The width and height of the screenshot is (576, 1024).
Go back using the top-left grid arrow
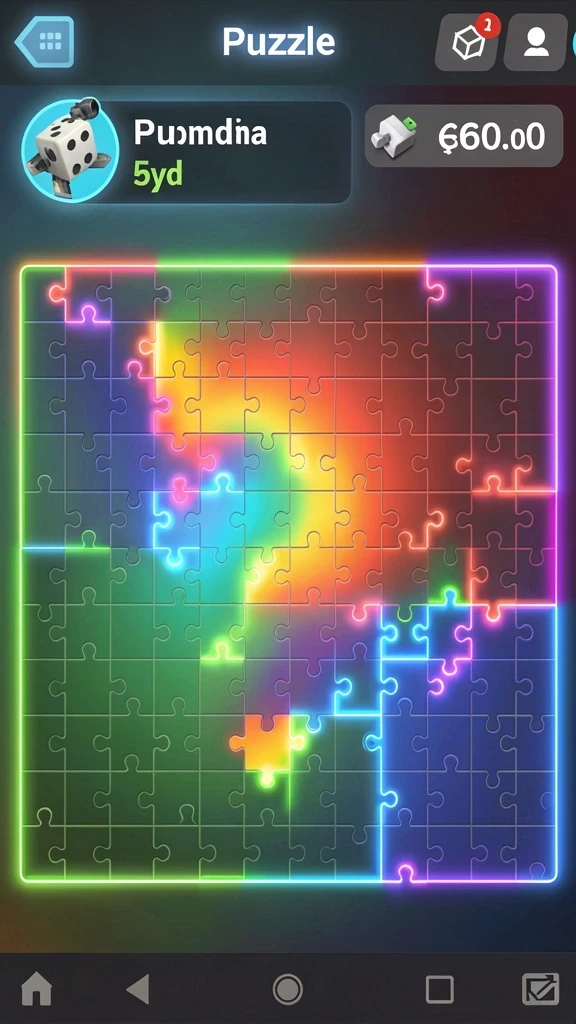pyautogui.click(x=44, y=42)
